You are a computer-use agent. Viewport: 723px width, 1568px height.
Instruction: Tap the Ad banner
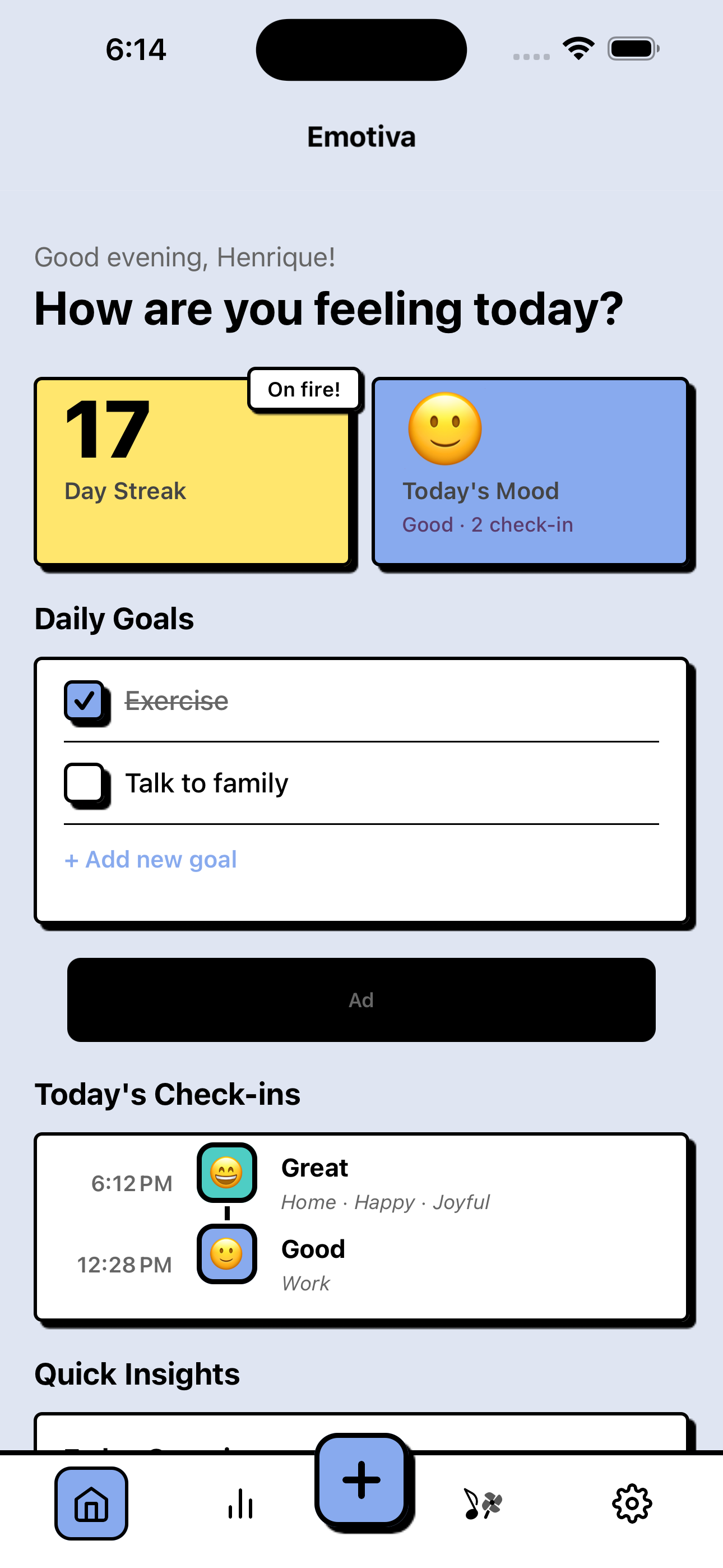361,999
